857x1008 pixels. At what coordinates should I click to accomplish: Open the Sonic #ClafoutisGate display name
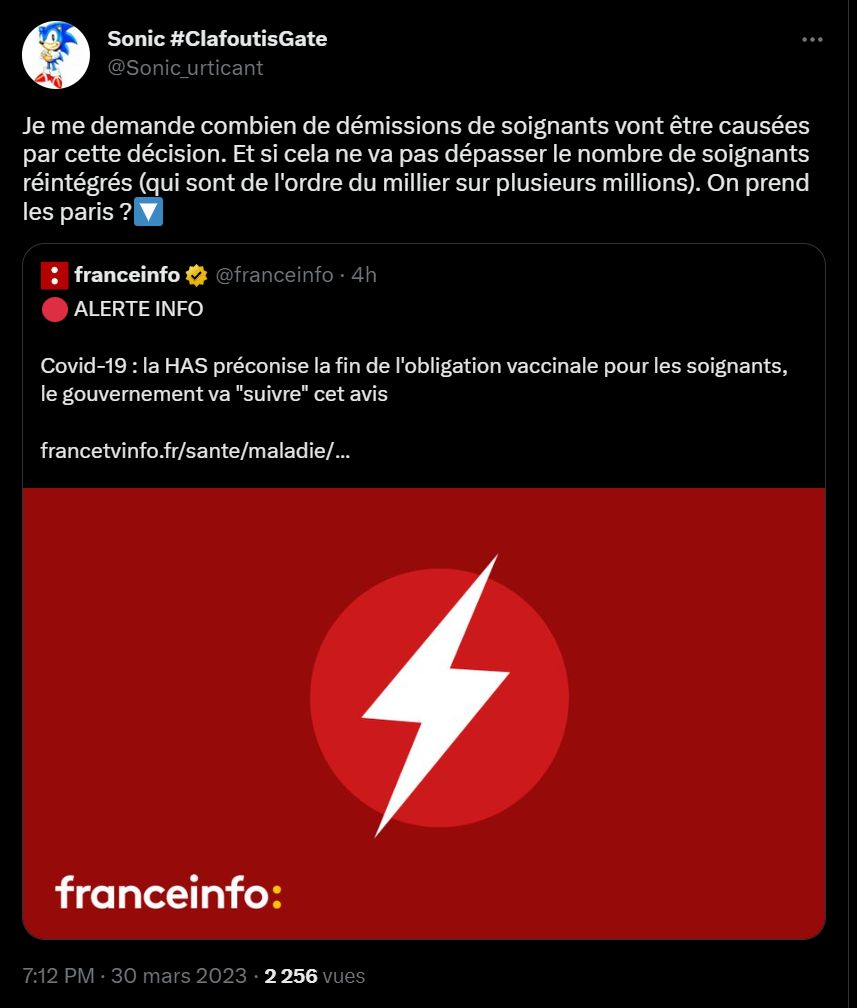point(217,39)
